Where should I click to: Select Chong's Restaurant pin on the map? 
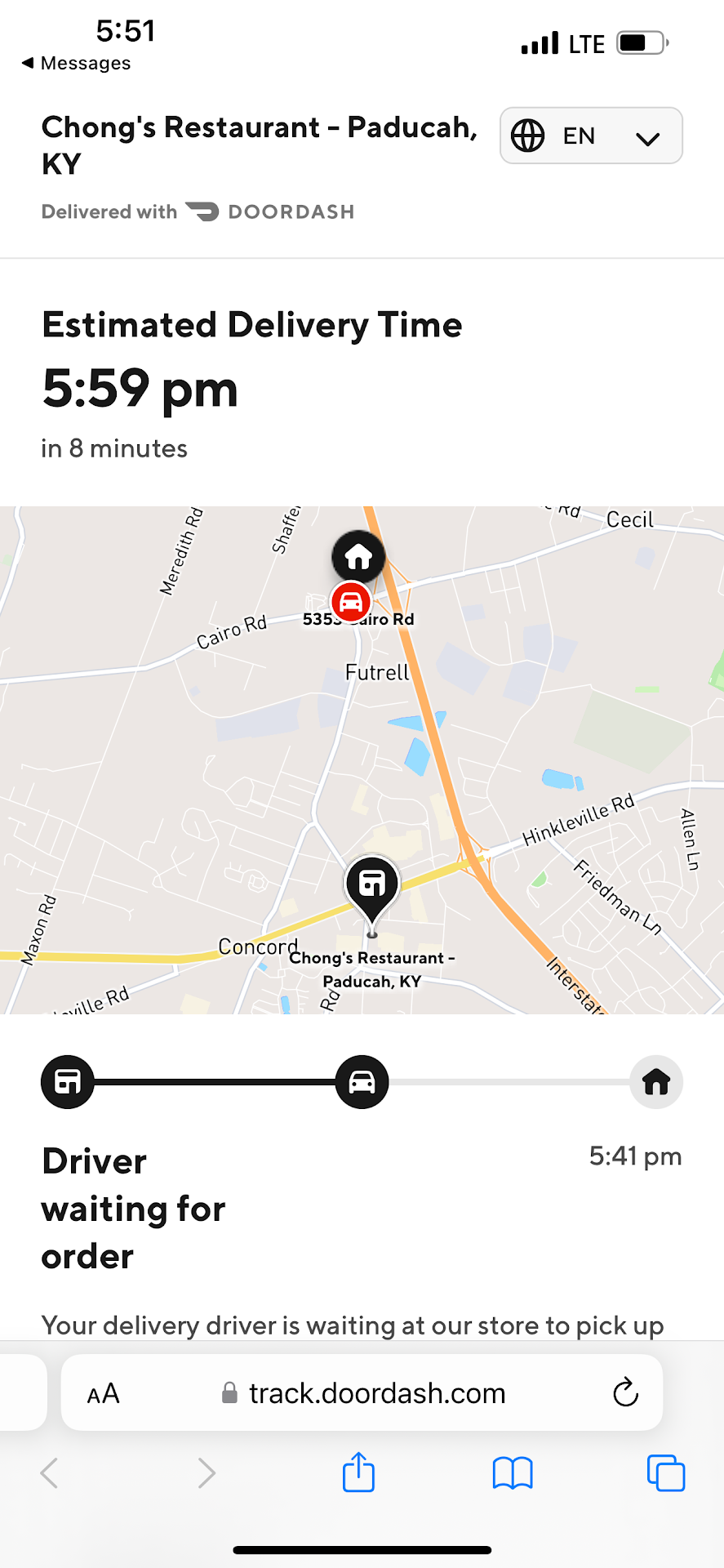pos(372,884)
